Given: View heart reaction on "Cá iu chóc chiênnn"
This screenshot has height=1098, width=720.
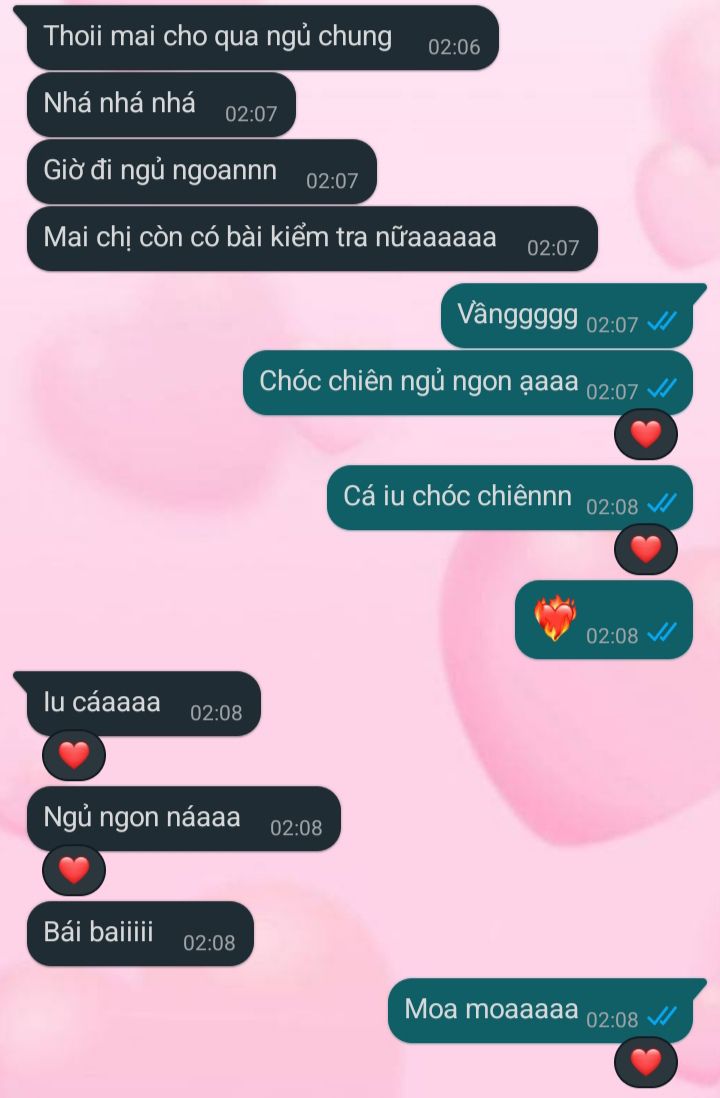Looking at the screenshot, I should 645,549.
